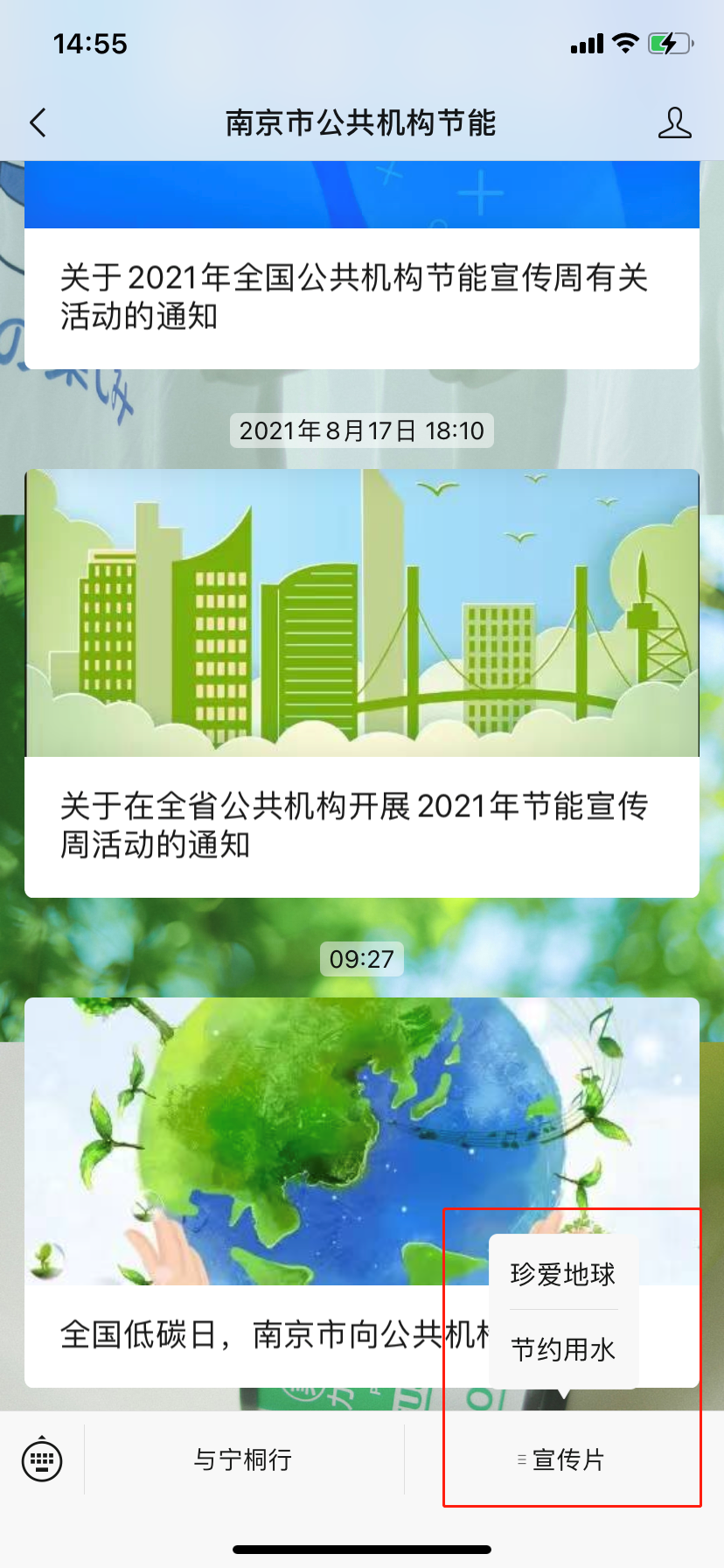Viewport: 724px width, 1568px height.
Task: Tap the 宣传片 menu button
Action: tap(564, 1459)
